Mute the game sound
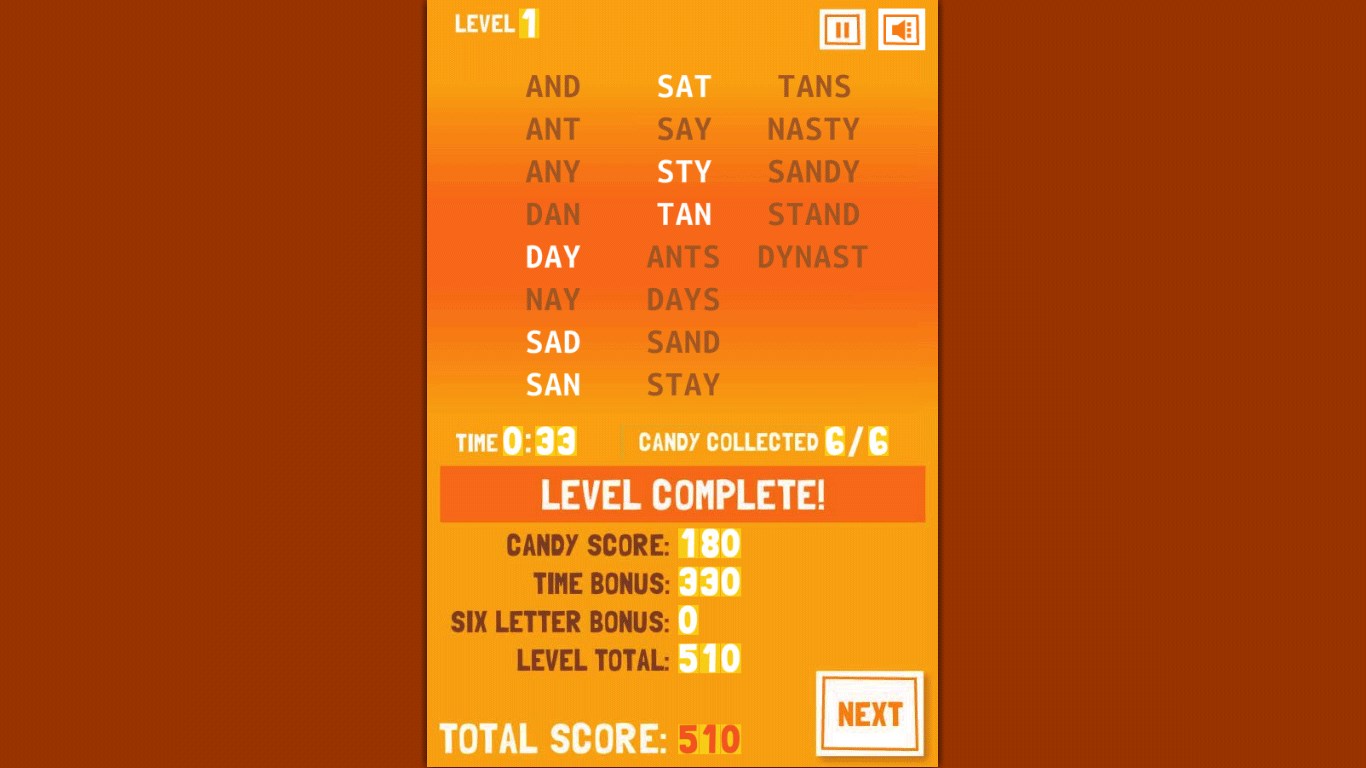The image size is (1366, 768). (x=901, y=30)
